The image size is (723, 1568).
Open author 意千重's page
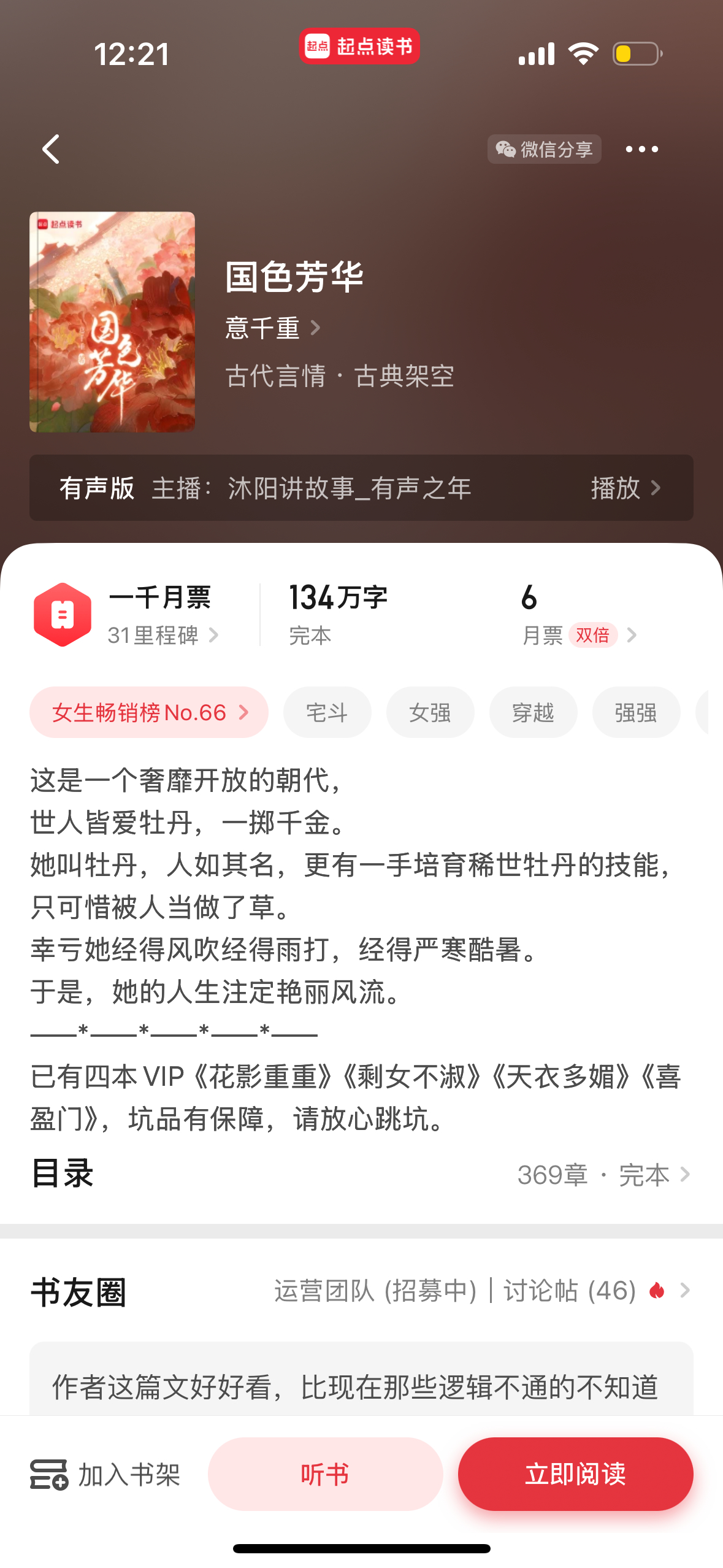coord(273,328)
